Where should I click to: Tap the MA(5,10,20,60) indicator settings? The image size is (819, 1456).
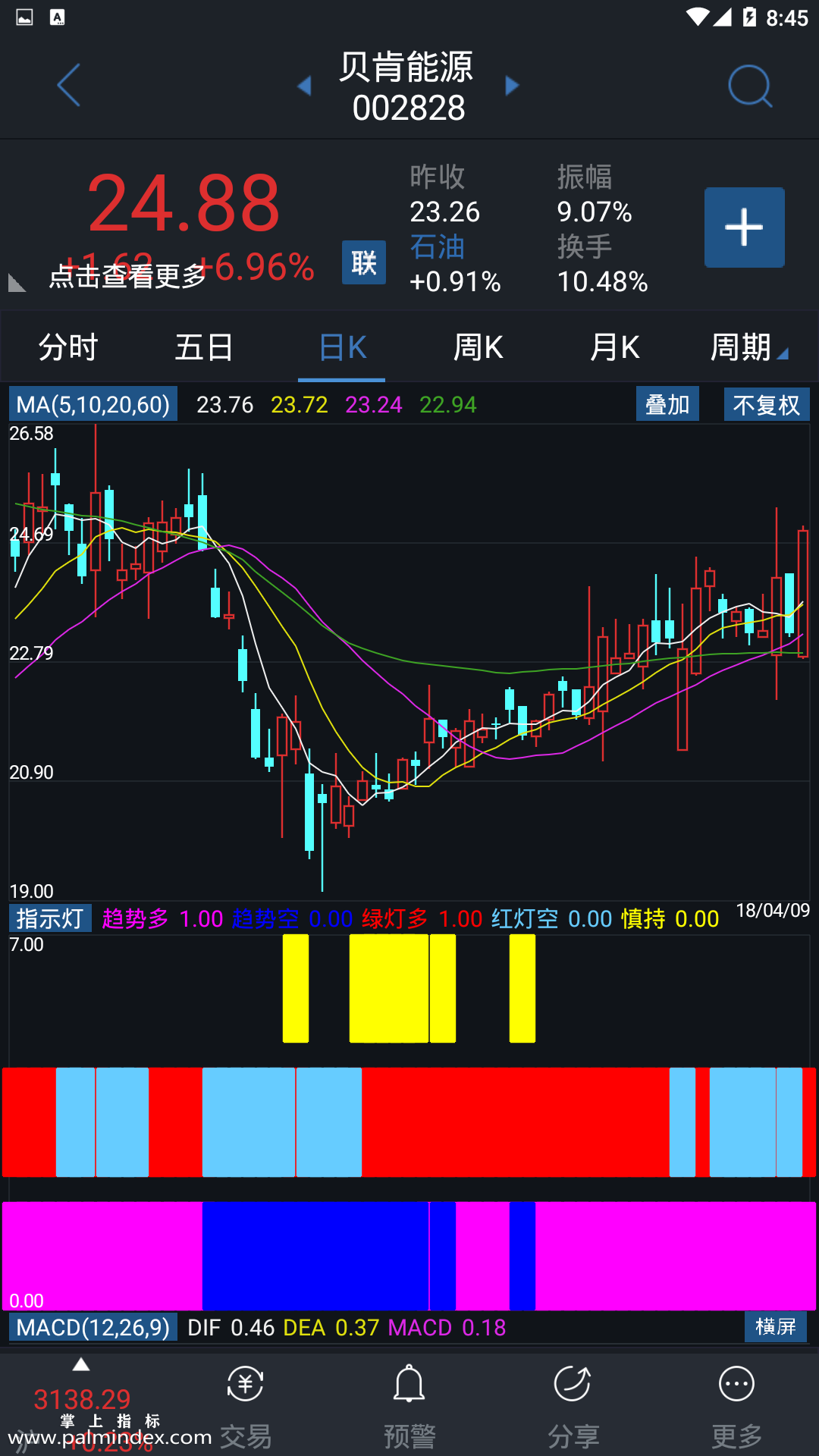coord(93,404)
